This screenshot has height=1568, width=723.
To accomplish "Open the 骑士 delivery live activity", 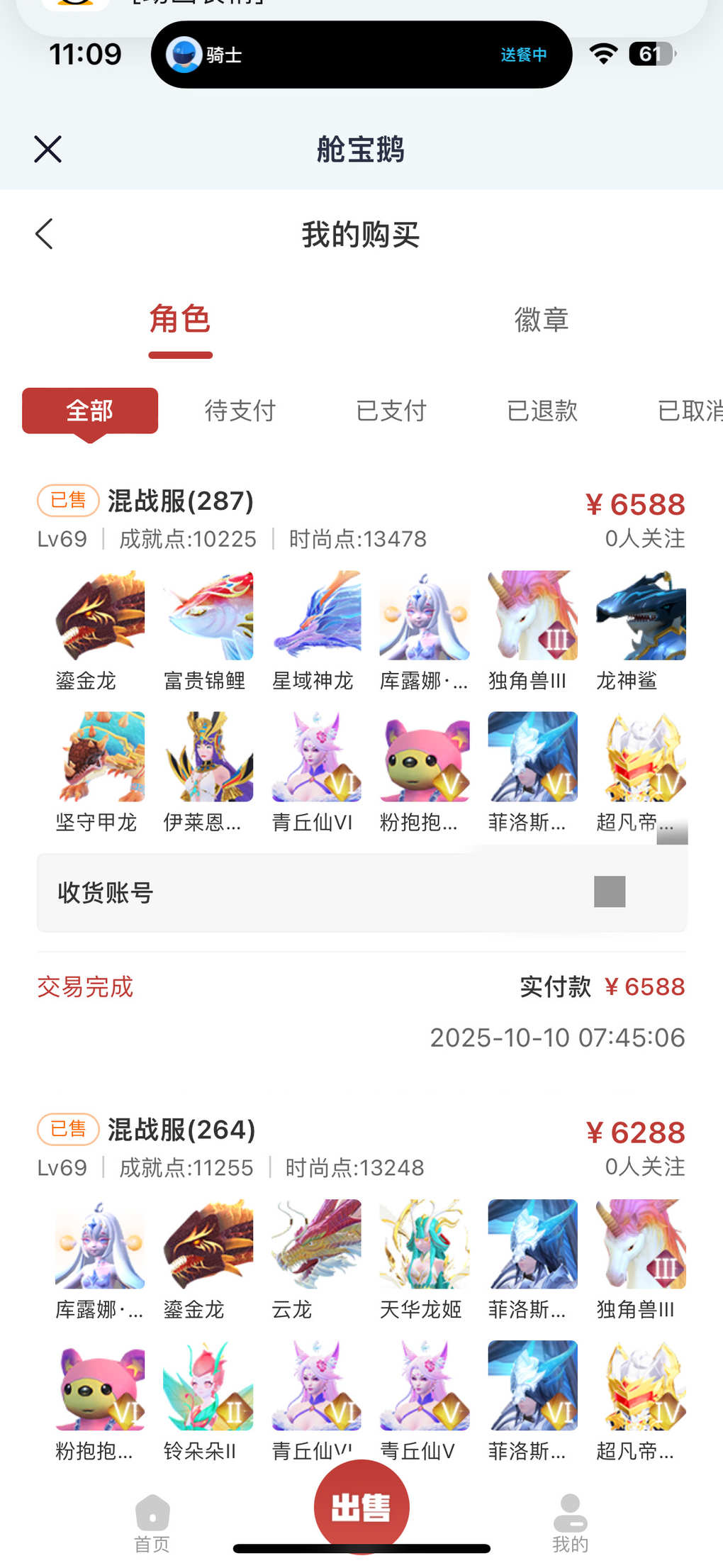I will click(361, 55).
